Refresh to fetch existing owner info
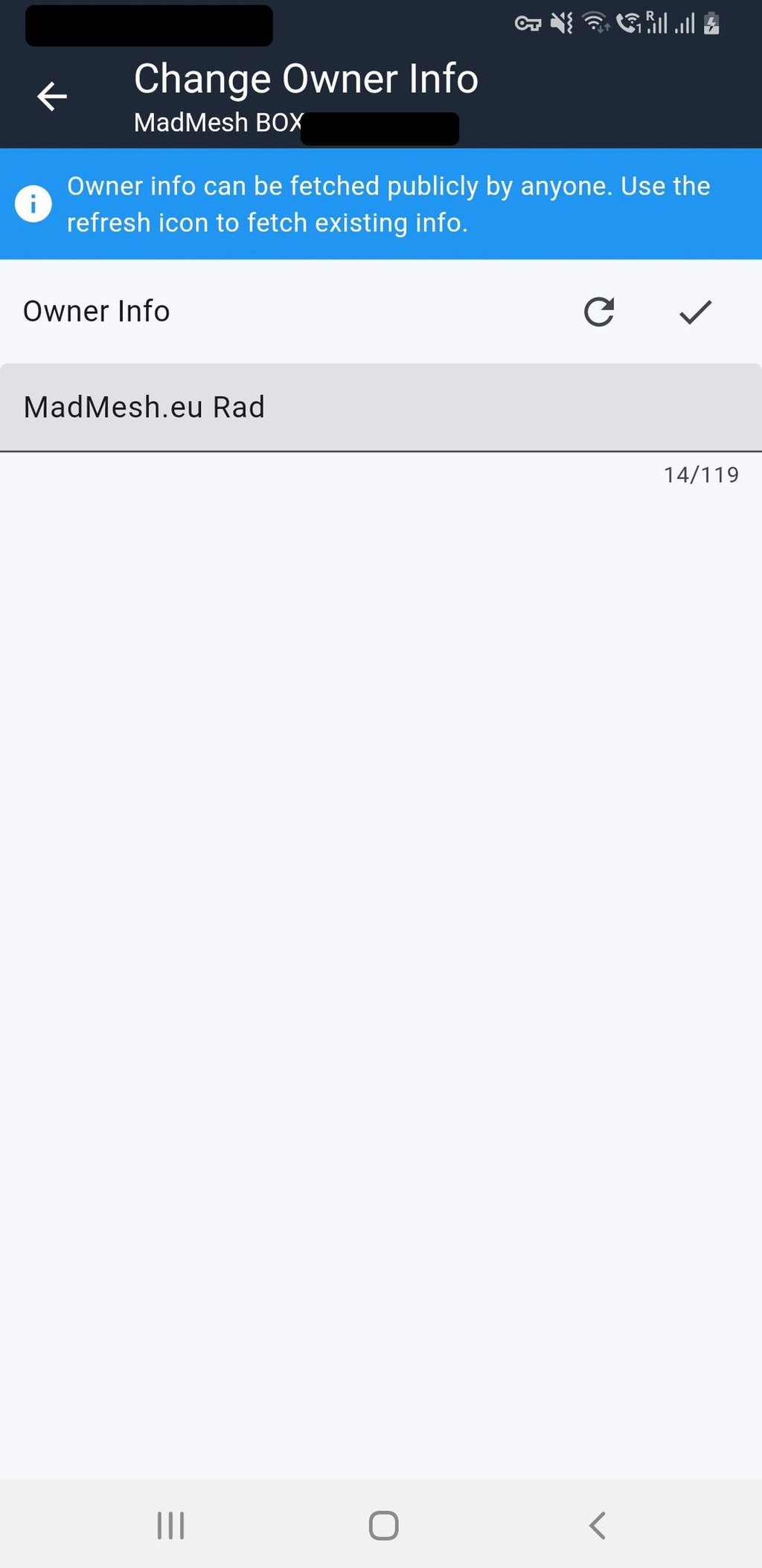The height and width of the screenshot is (1568, 762). pyautogui.click(x=599, y=312)
